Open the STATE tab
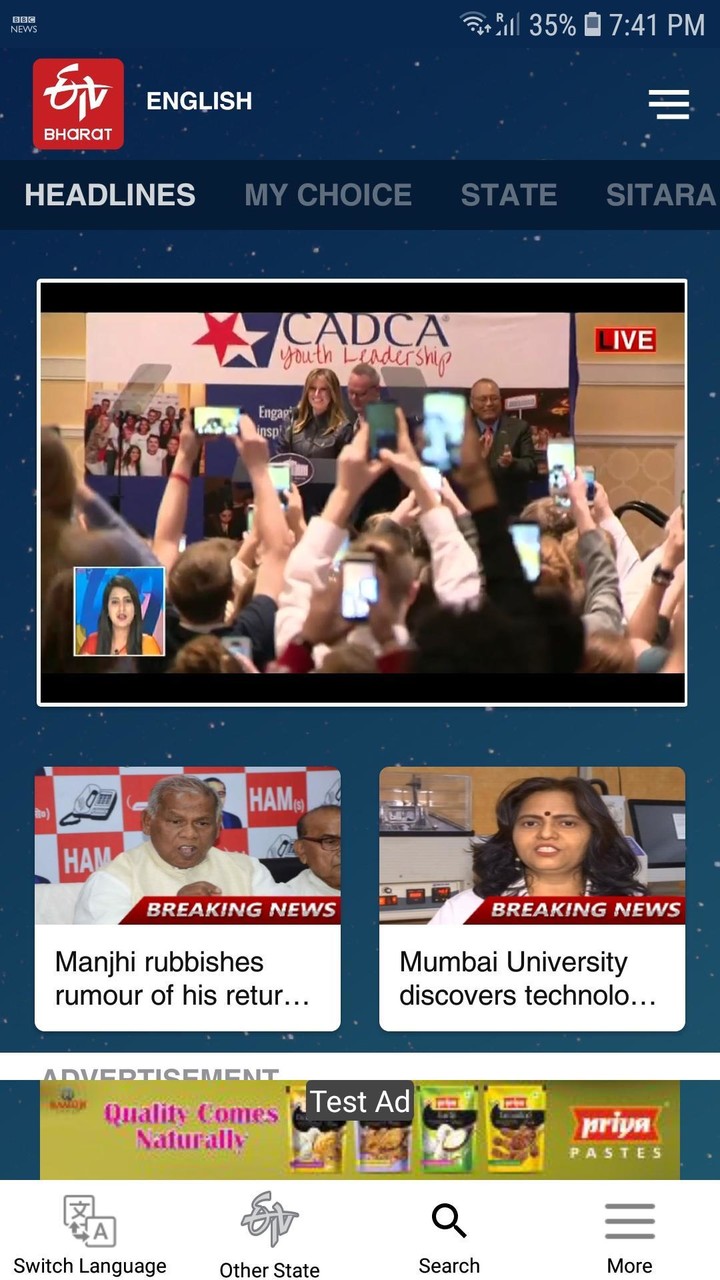 509,195
